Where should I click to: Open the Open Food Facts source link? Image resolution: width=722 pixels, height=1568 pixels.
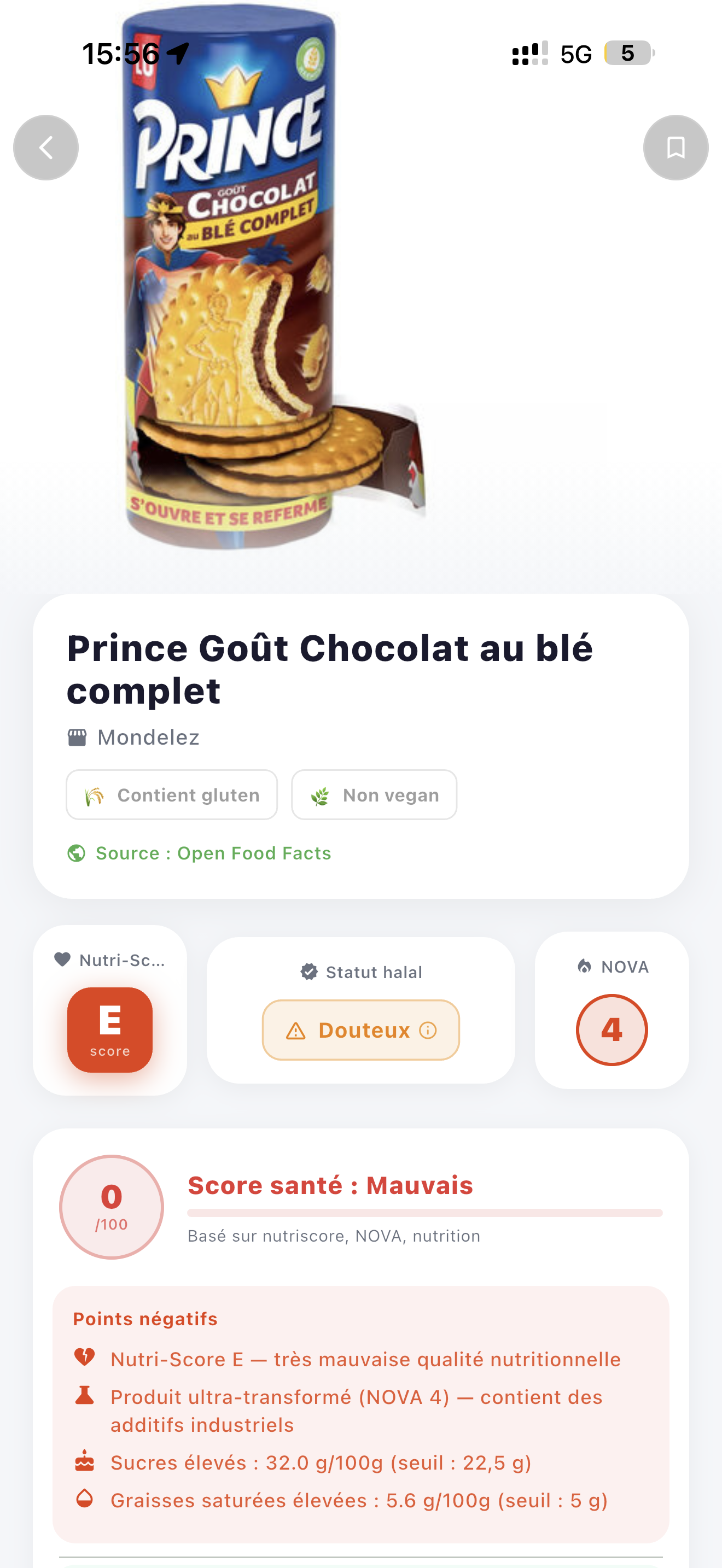pos(199,853)
